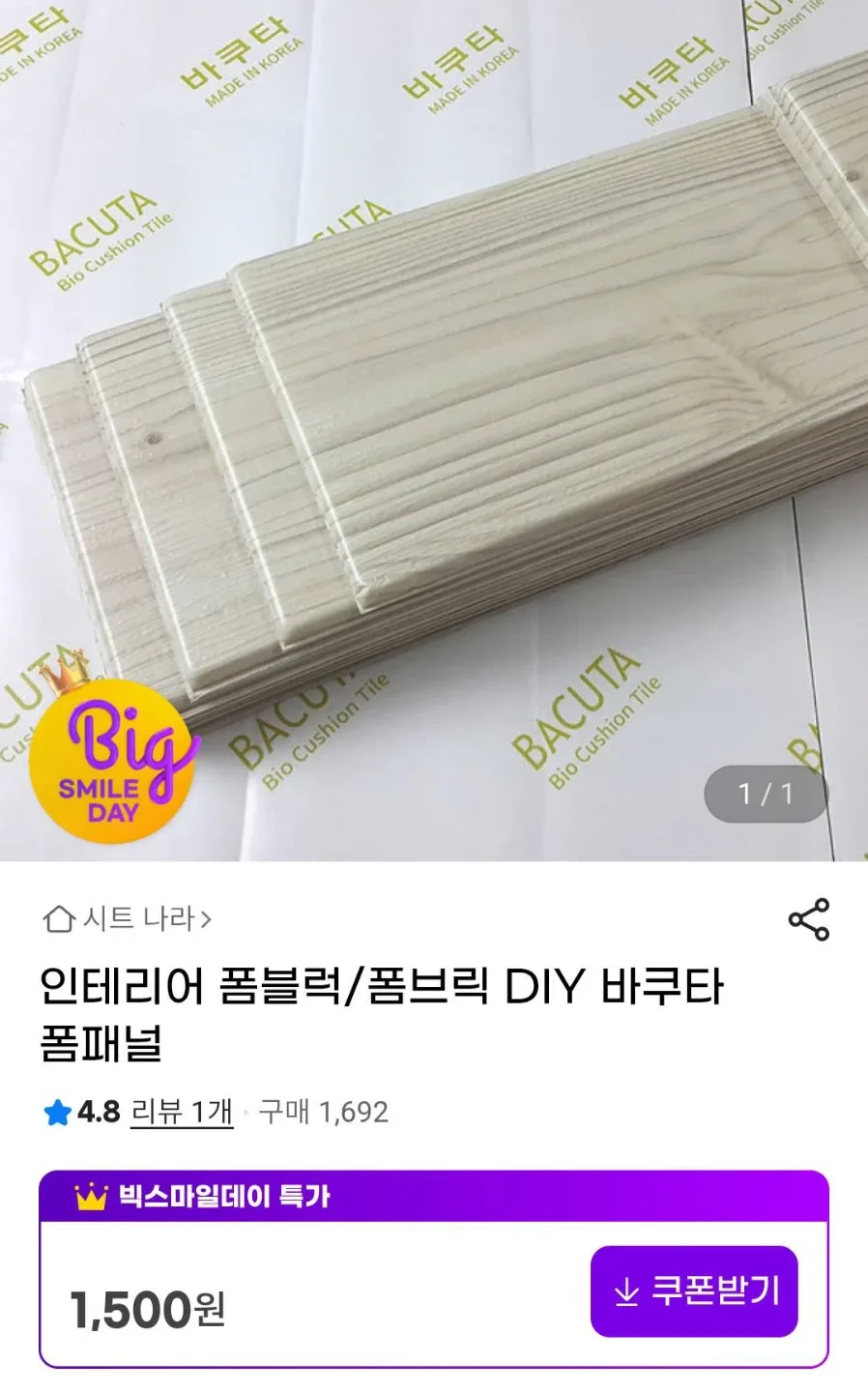Screen dimensions: 868x1392
Task: Share this product
Action: point(808,919)
